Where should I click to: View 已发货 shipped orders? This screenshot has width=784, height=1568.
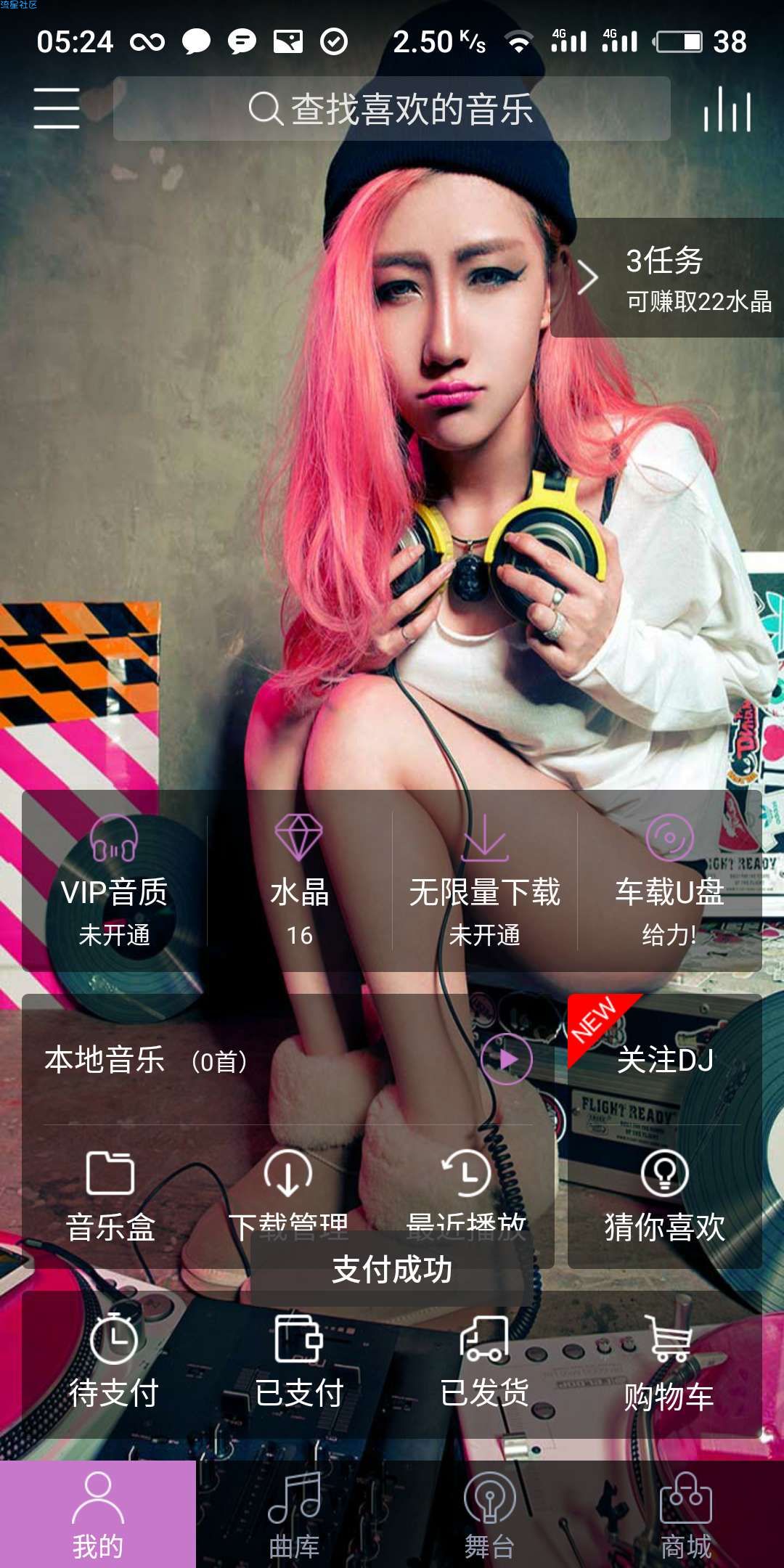point(484,1362)
